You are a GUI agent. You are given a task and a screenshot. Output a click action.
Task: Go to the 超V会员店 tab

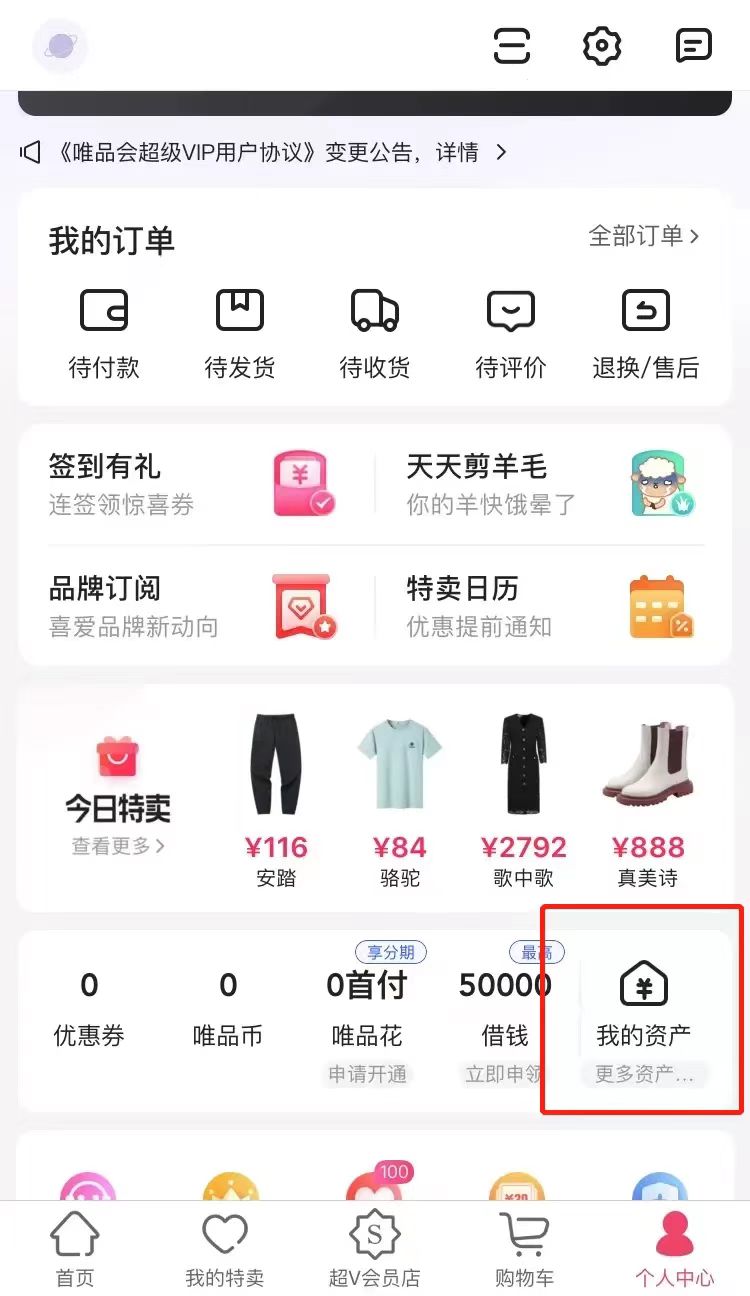pos(375,1249)
